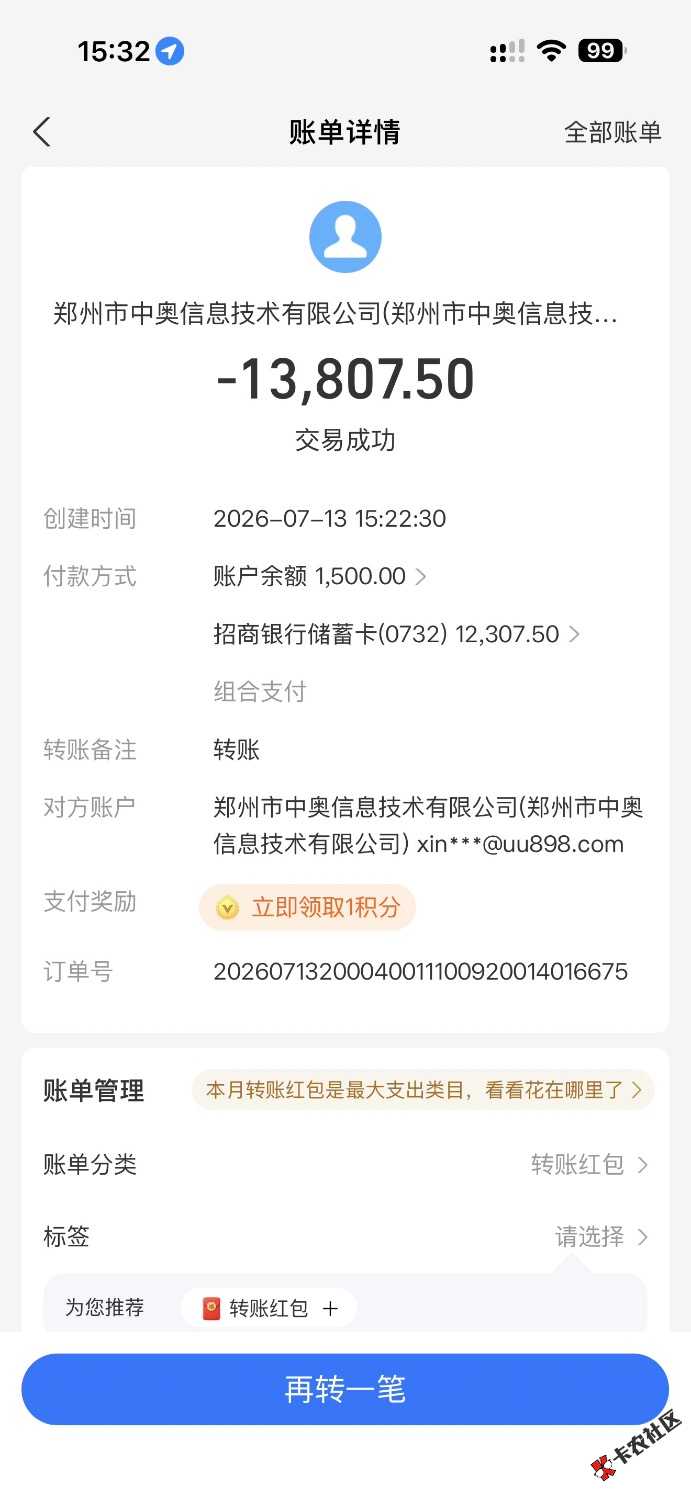Claim the 立即领取1积分 reward
This screenshot has width=691, height=1500.
click(x=308, y=907)
